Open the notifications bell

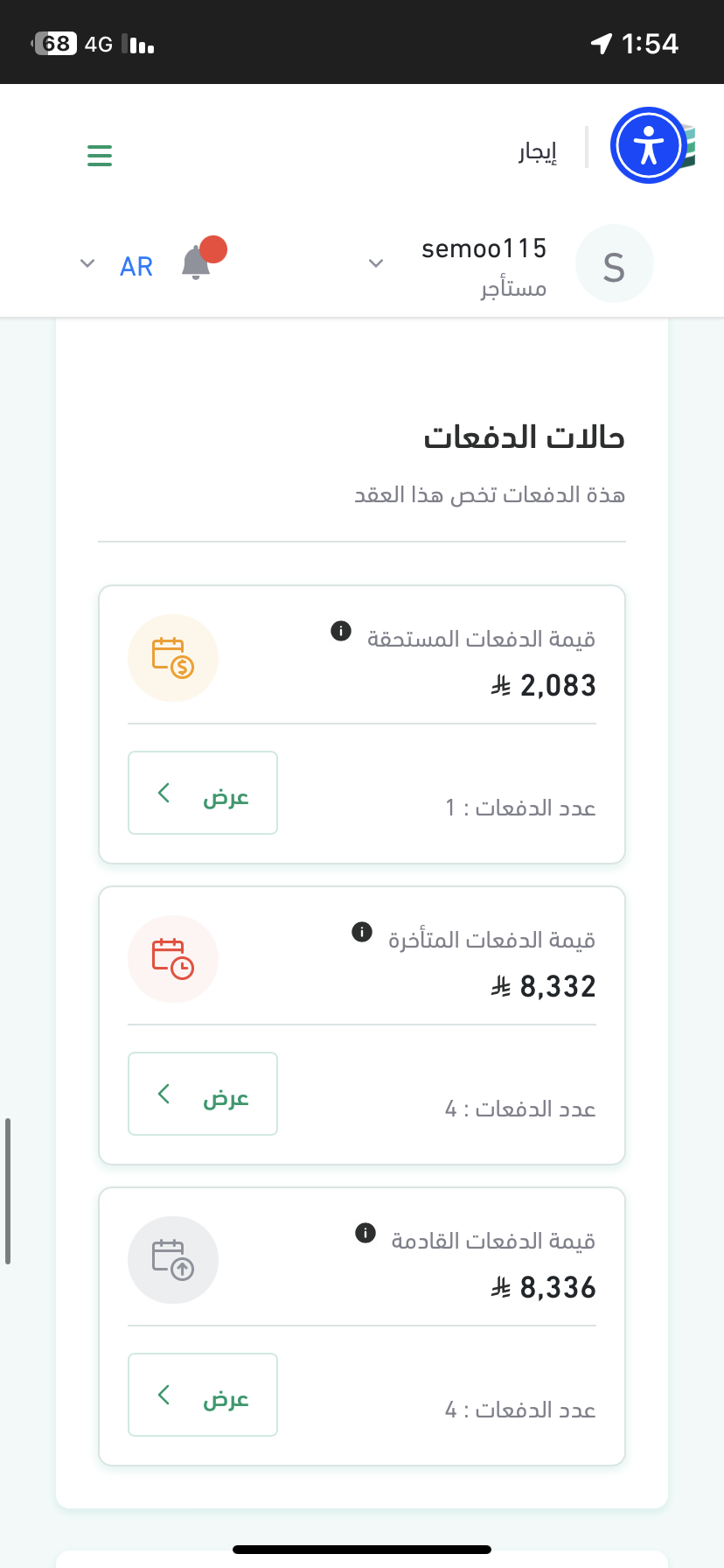coord(197,263)
